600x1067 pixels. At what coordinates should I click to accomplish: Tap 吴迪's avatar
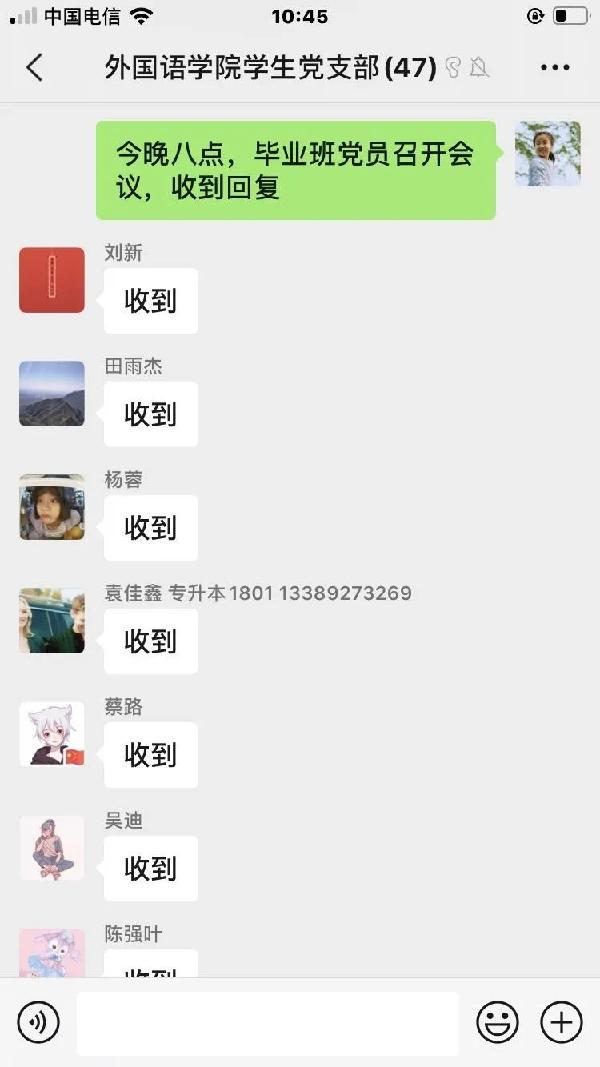point(52,848)
